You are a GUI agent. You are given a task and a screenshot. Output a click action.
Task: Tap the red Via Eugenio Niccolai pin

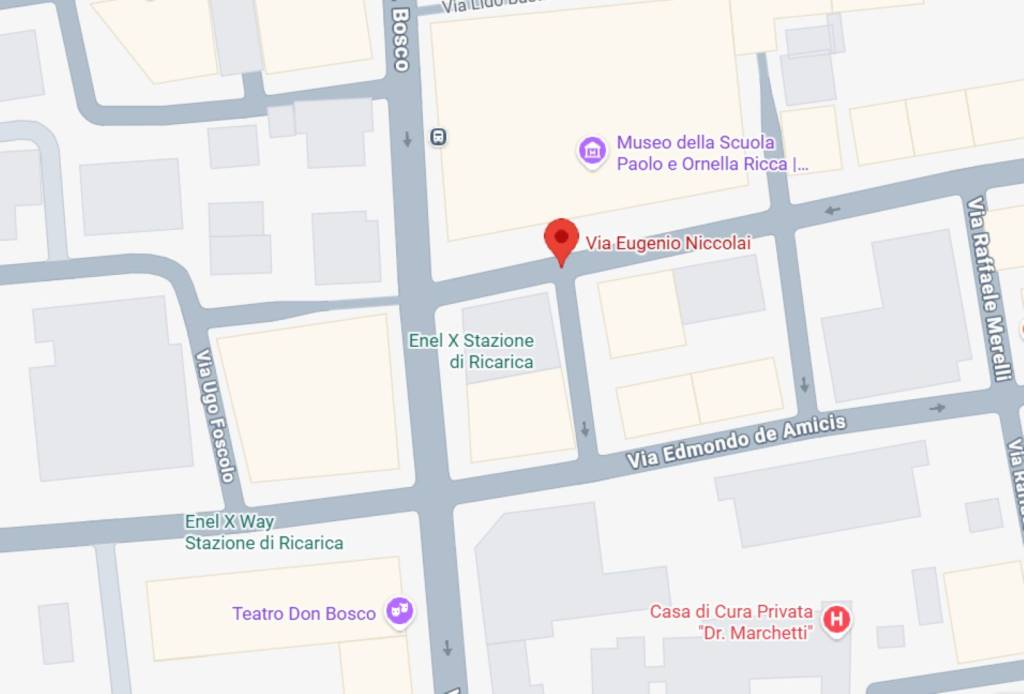pyautogui.click(x=561, y=240)
